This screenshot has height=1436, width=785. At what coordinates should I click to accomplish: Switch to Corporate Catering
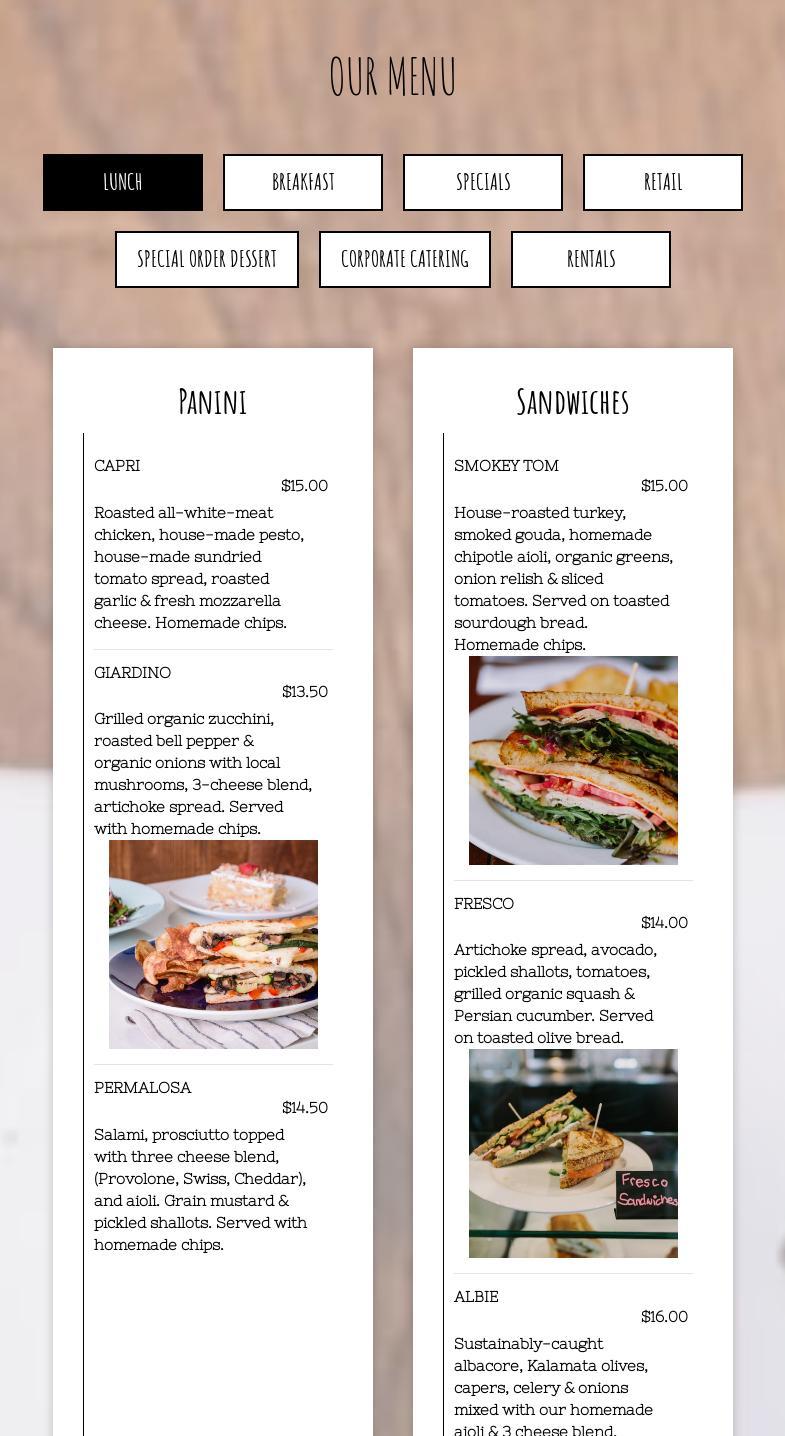[405, 259]
